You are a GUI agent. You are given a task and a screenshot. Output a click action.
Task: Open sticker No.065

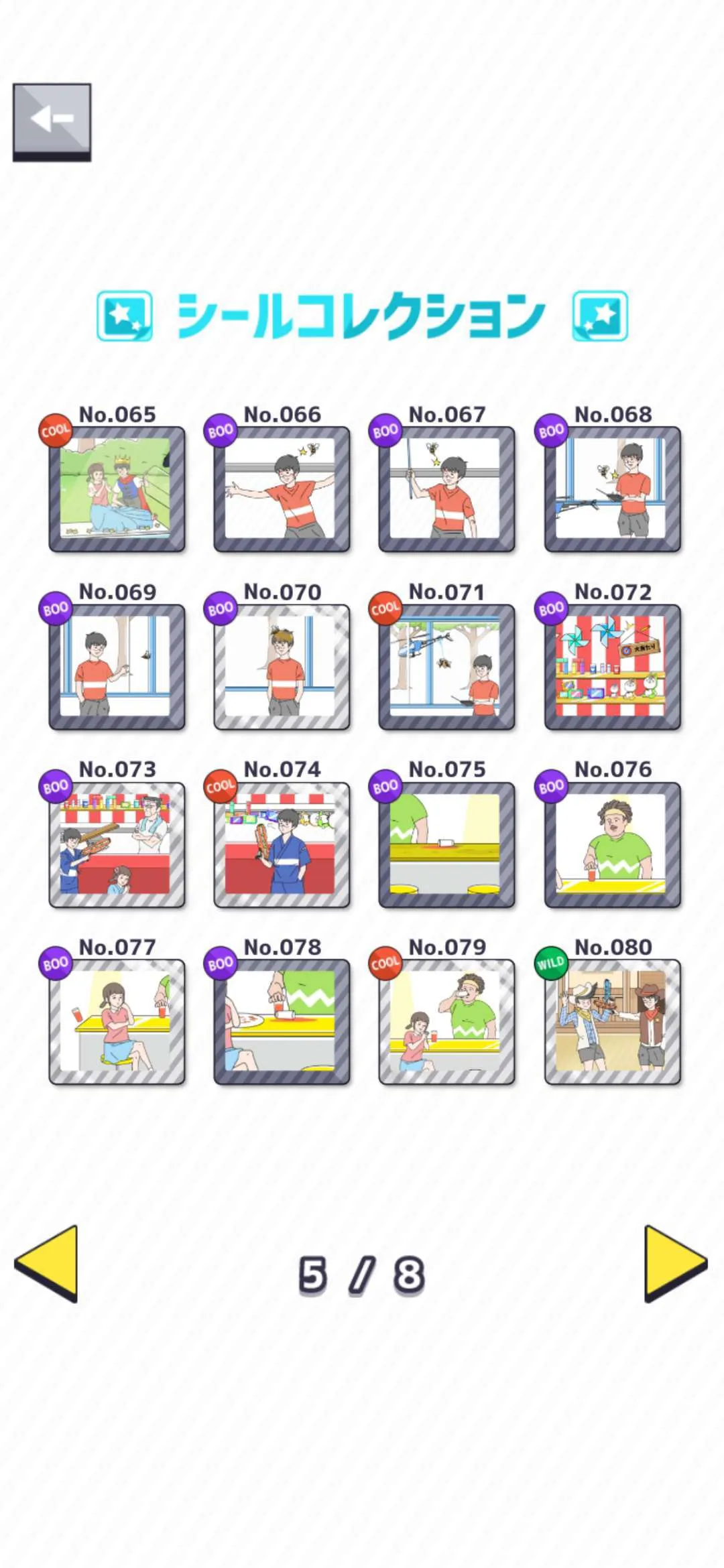click(117, 489)
